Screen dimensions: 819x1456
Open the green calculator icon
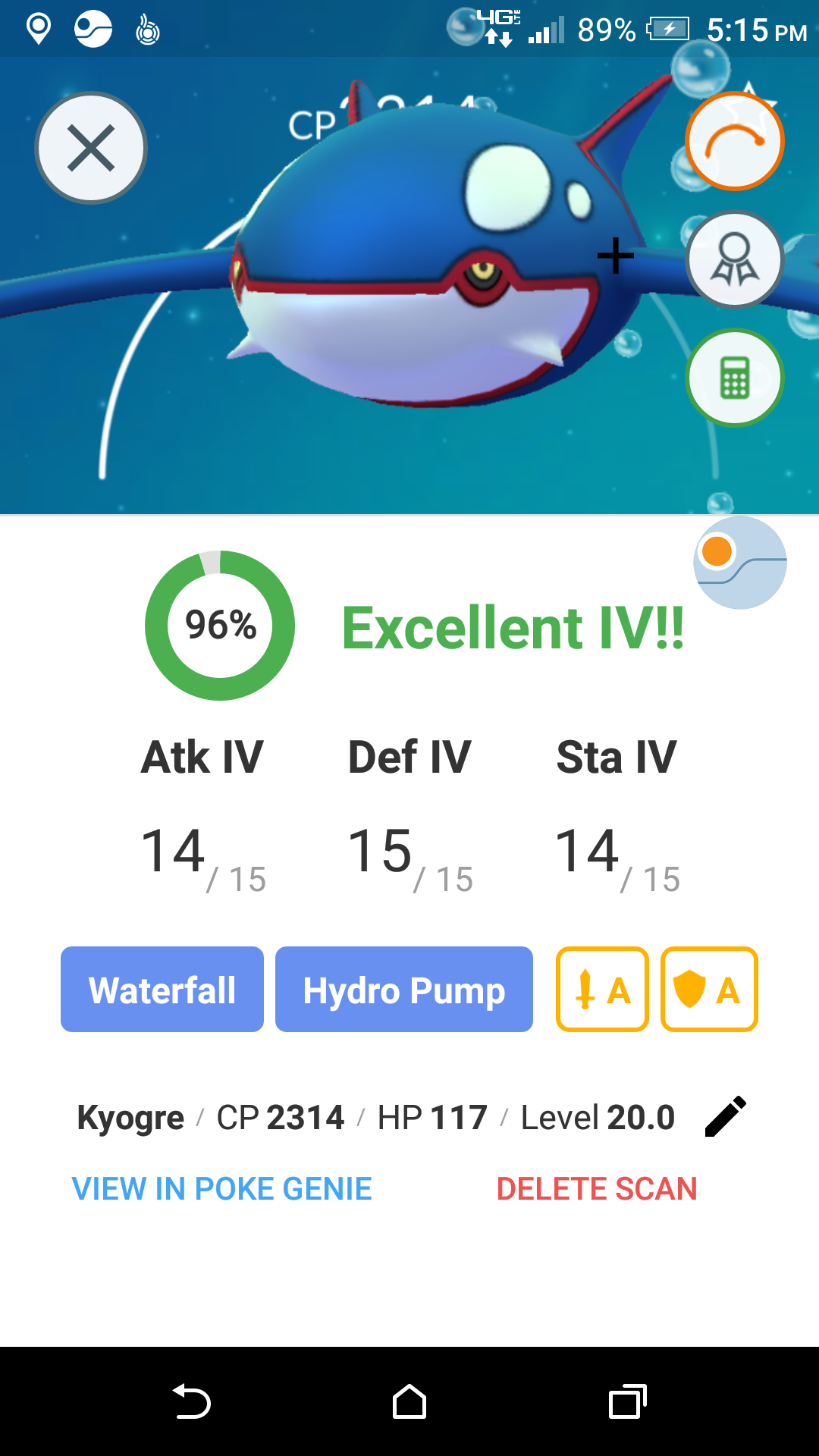(x=735, y=378)
